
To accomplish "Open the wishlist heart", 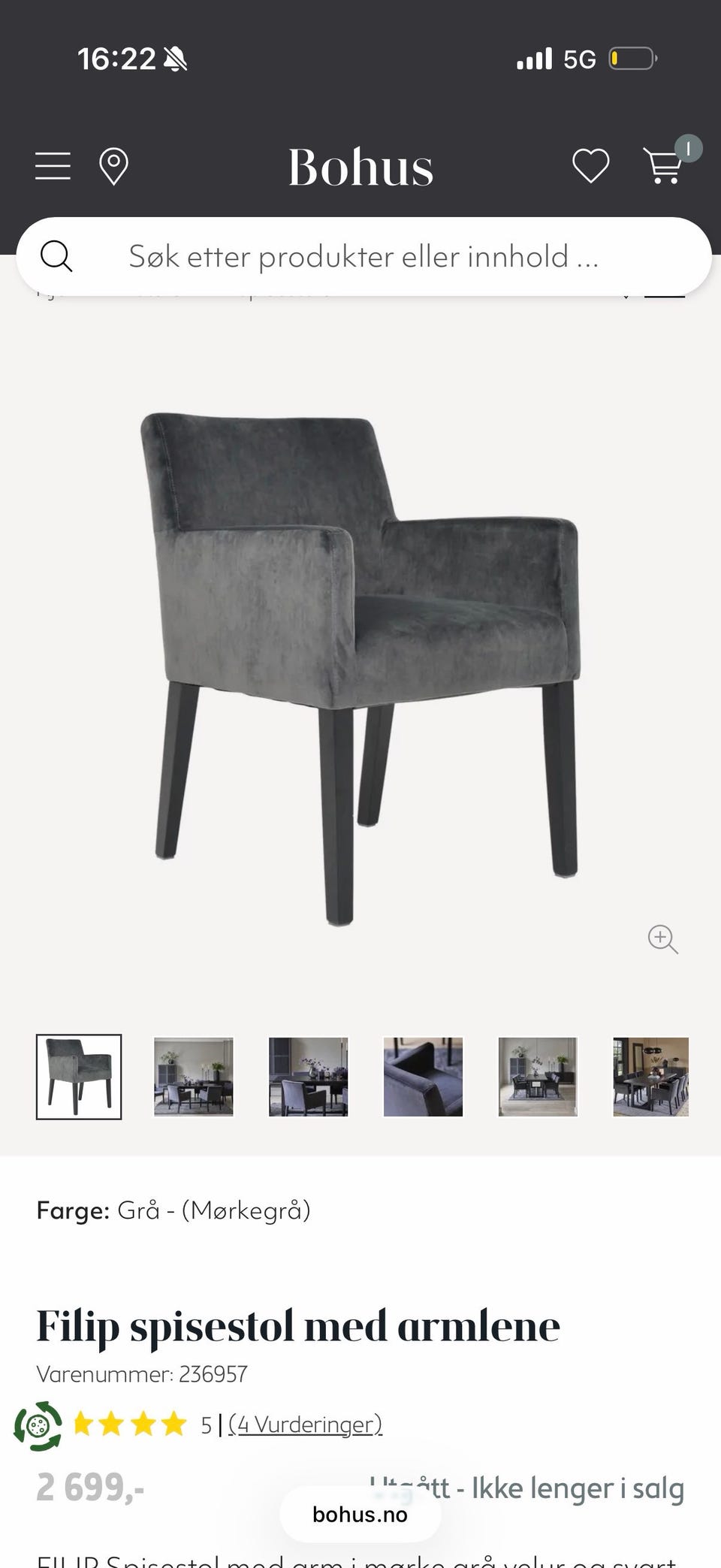I will (x=591, y=165).
